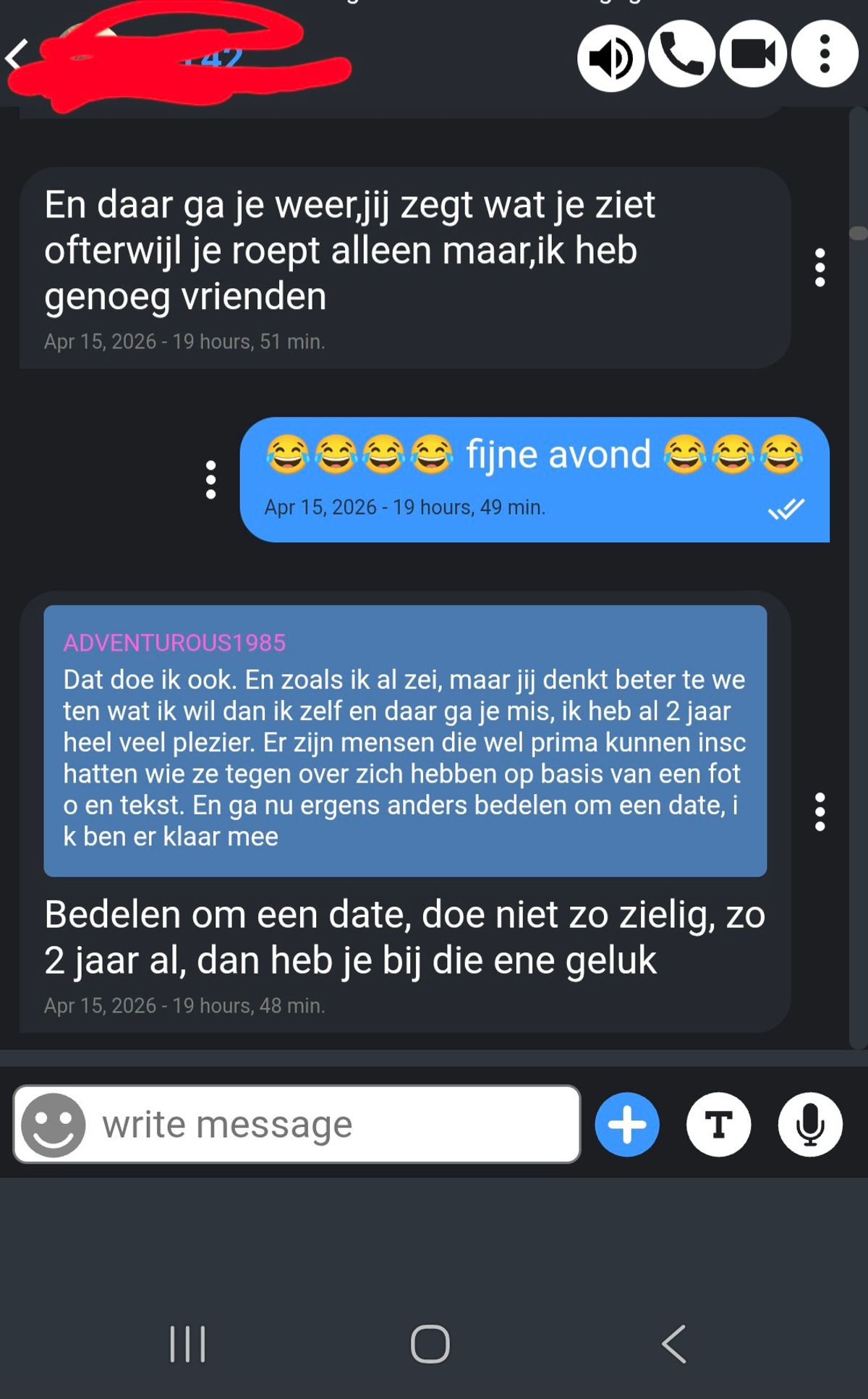Viewport: 868px width, 1399px height.
Task: Open the chat overflow menu
Action: click(x=824, y=54)
